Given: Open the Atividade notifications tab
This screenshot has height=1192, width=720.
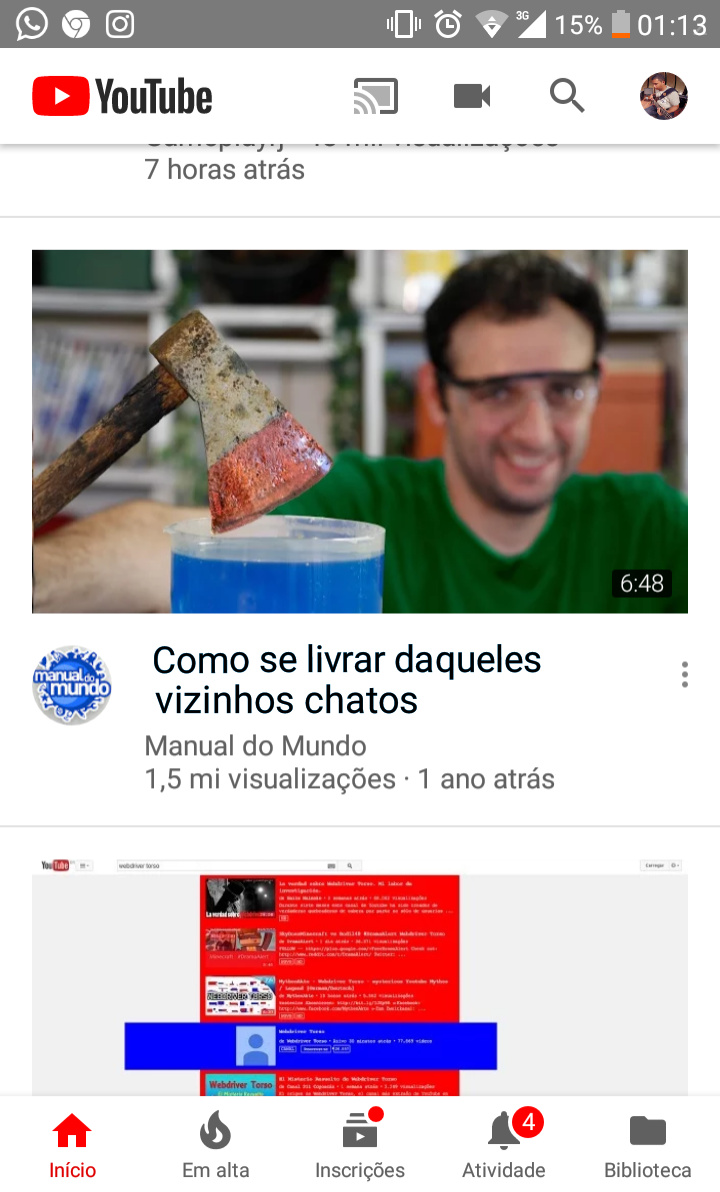Looking at the screenshot, I should [503, 1146].
